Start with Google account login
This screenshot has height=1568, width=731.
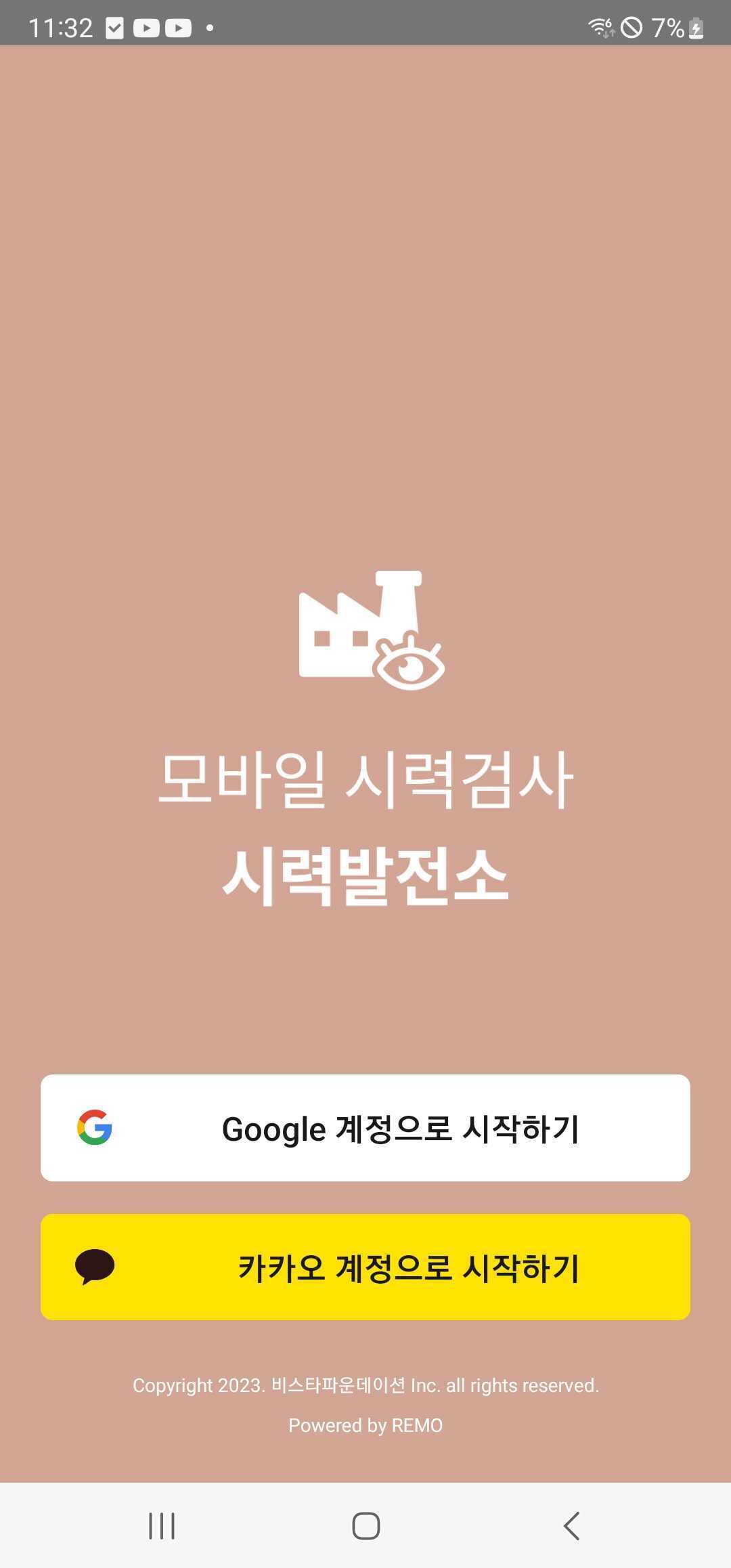point(365,1128)
